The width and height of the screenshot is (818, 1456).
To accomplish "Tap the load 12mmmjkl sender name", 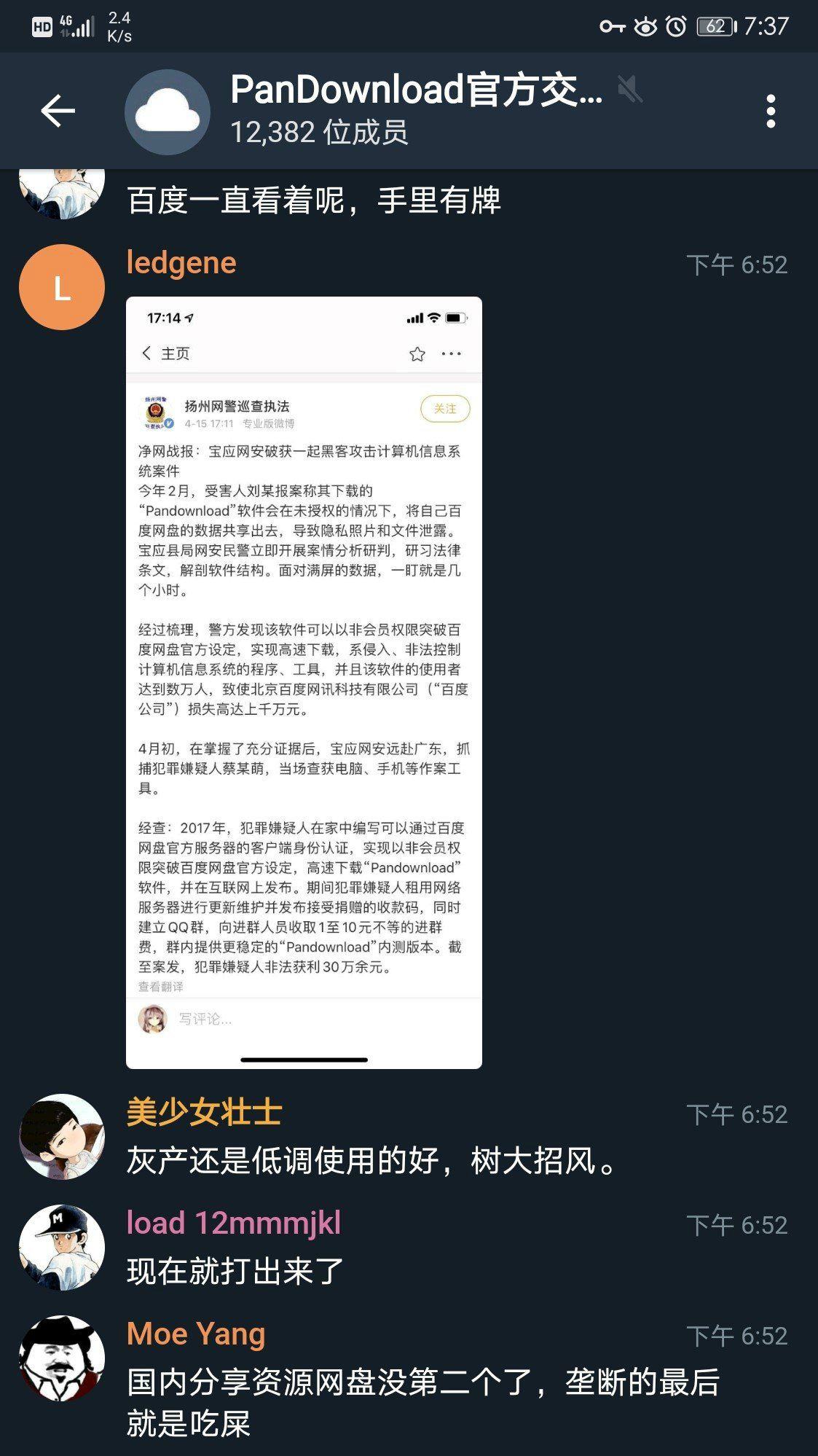I will click(x=234, y=1223).
